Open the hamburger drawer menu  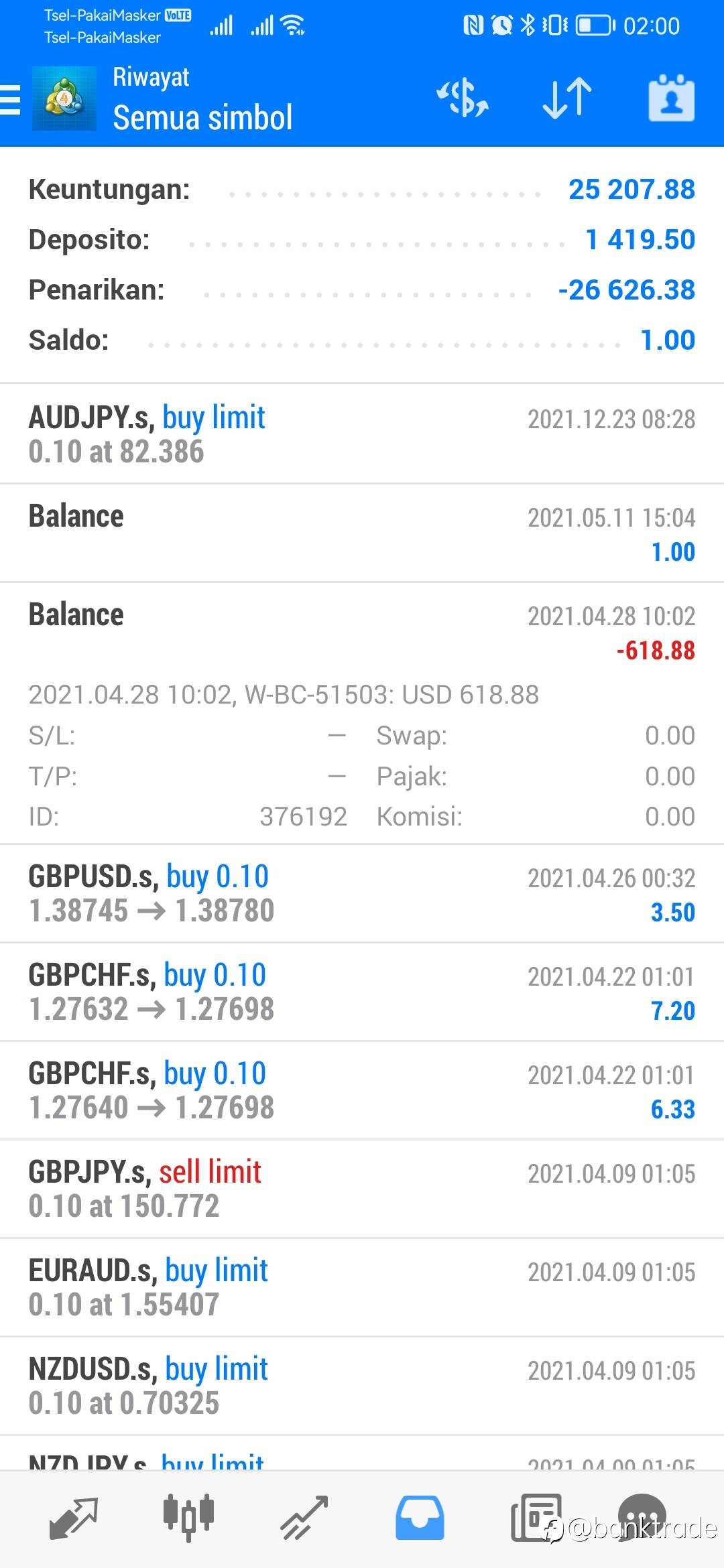(10, 101)
